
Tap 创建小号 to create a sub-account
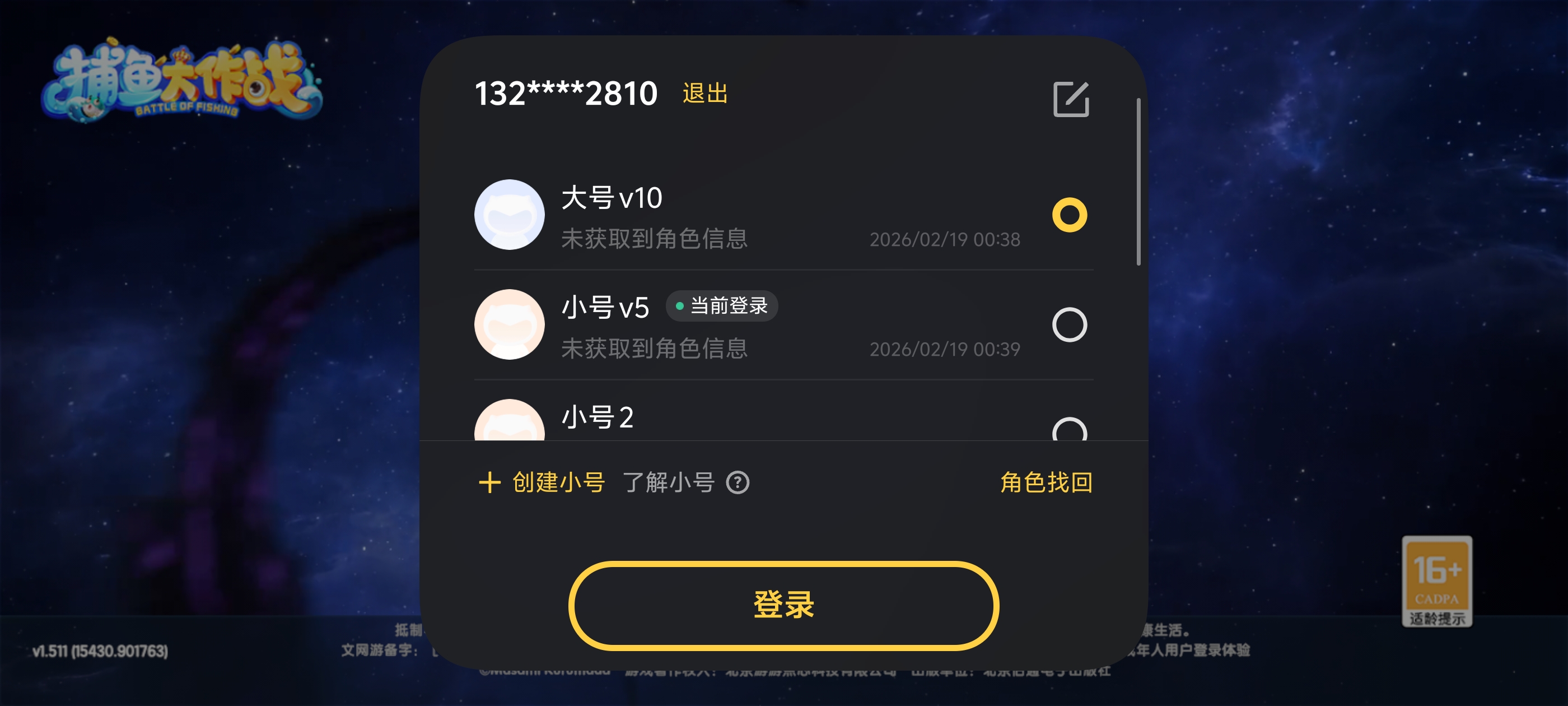click(x=542, y=482)
